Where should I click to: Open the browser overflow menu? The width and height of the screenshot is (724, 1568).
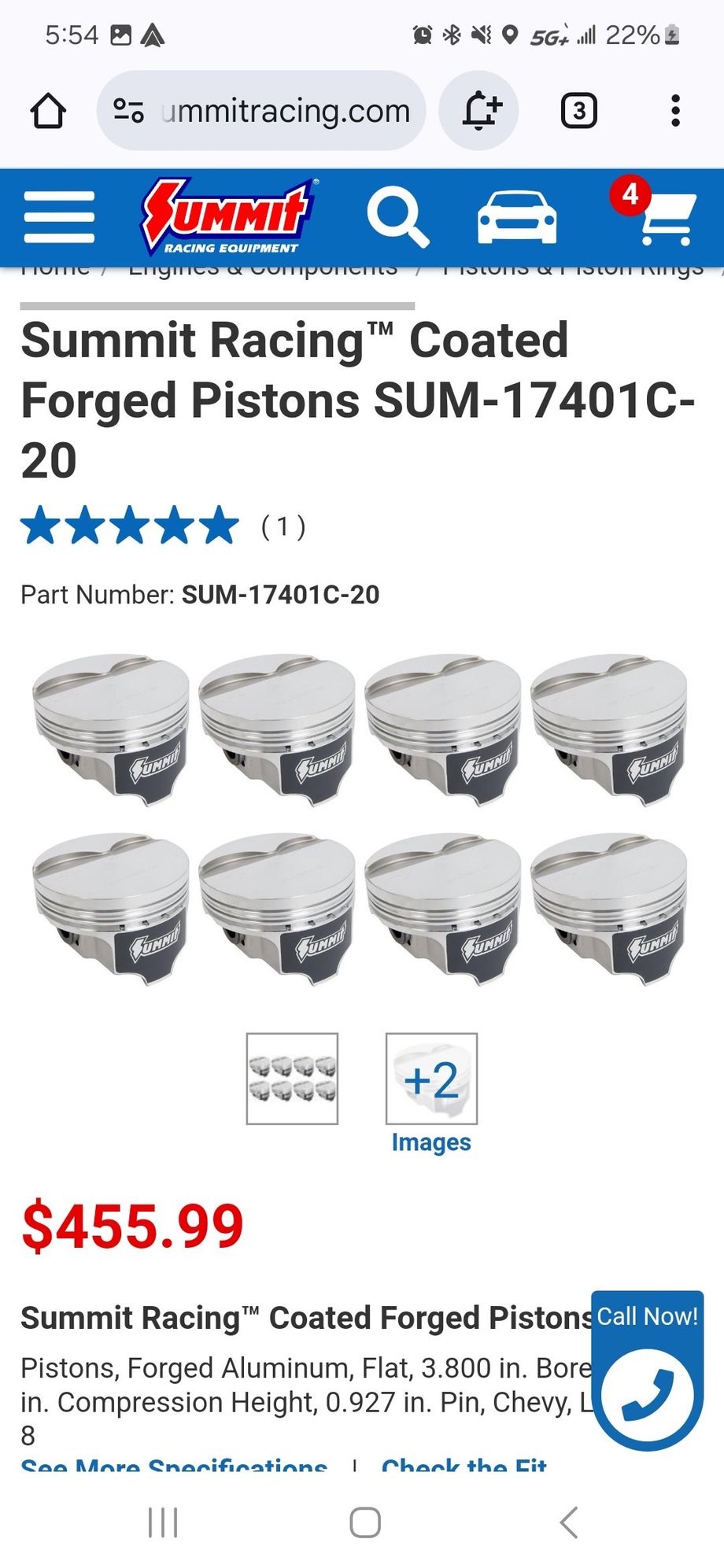[x=674, y=111]
